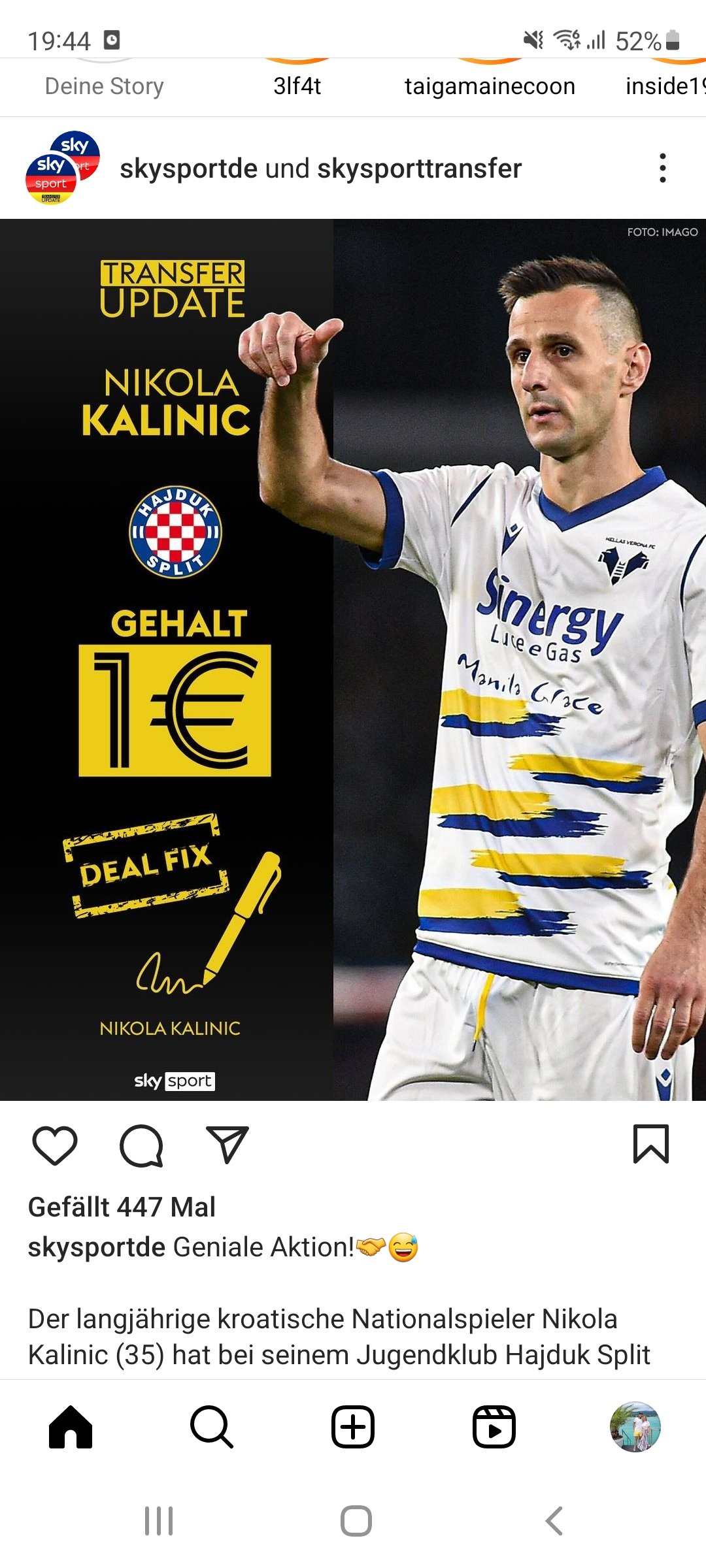Go to the home feed tab

point(71,1427)
